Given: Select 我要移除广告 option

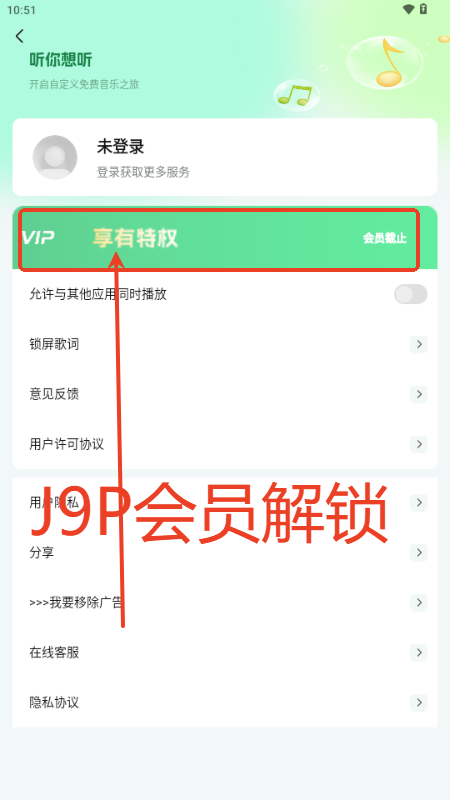Looking at the screenshot, I should click(x=225, y=603).
